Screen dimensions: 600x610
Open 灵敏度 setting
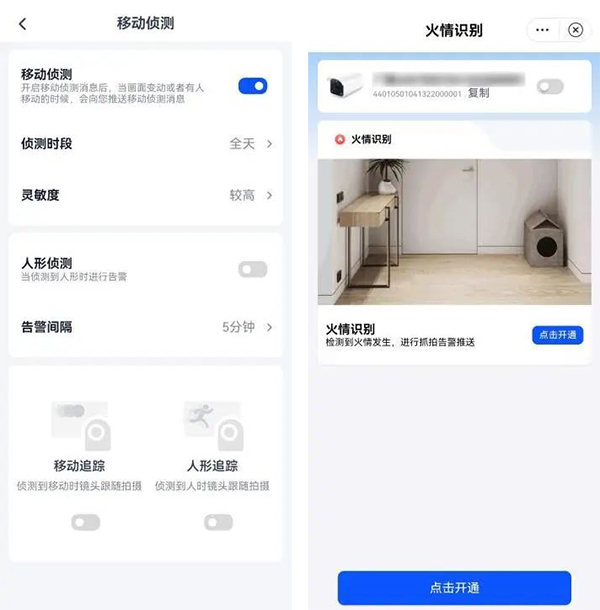[x=146, y=195]
